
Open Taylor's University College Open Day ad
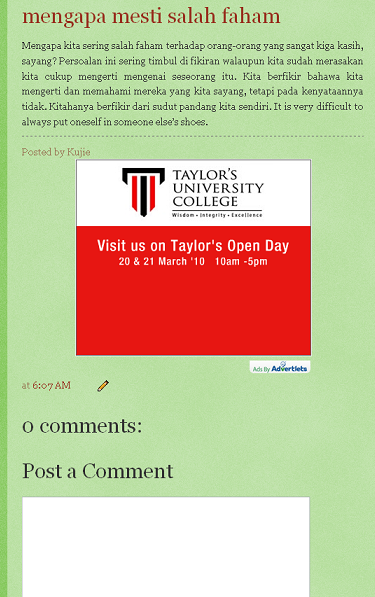pos(193,258)
